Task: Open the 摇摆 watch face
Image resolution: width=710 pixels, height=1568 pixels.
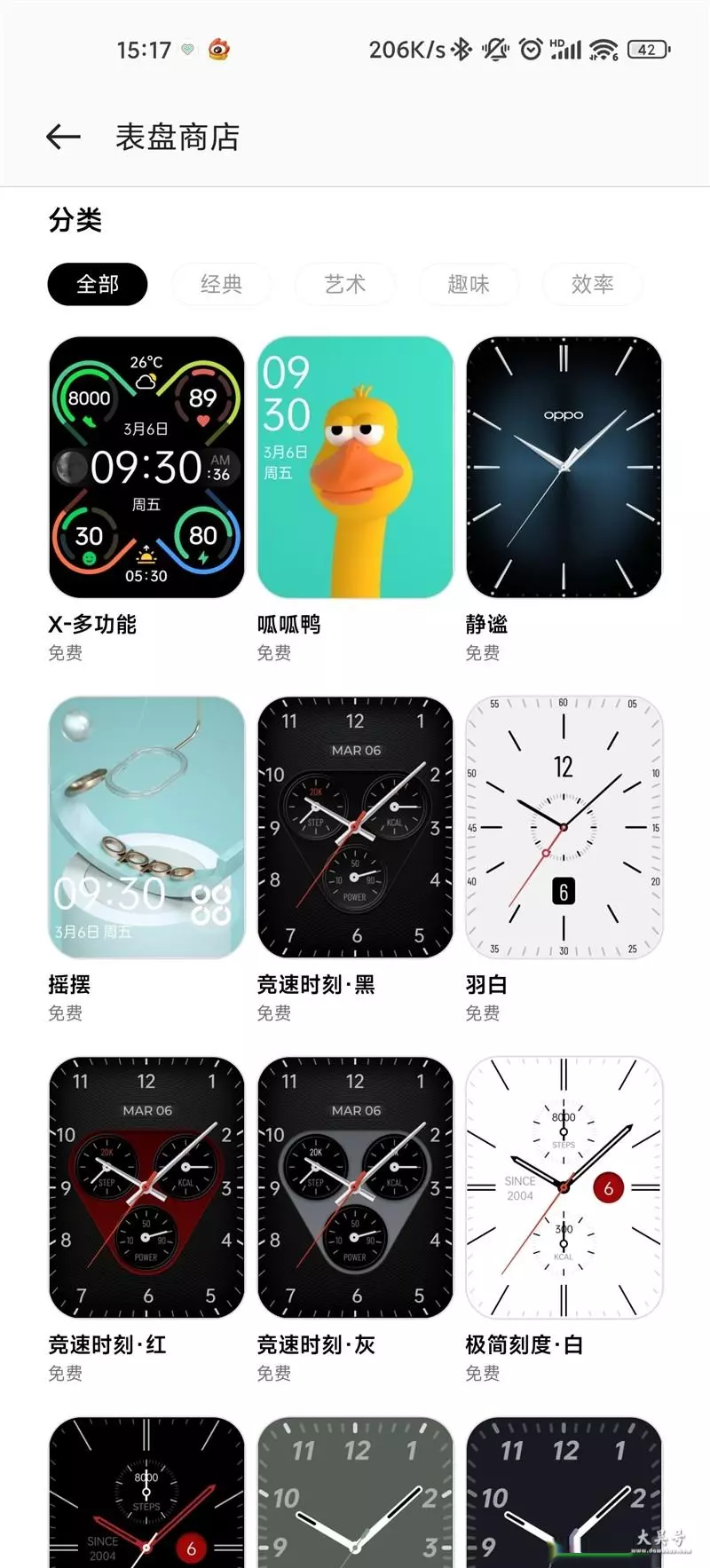Action: [146, 827]
